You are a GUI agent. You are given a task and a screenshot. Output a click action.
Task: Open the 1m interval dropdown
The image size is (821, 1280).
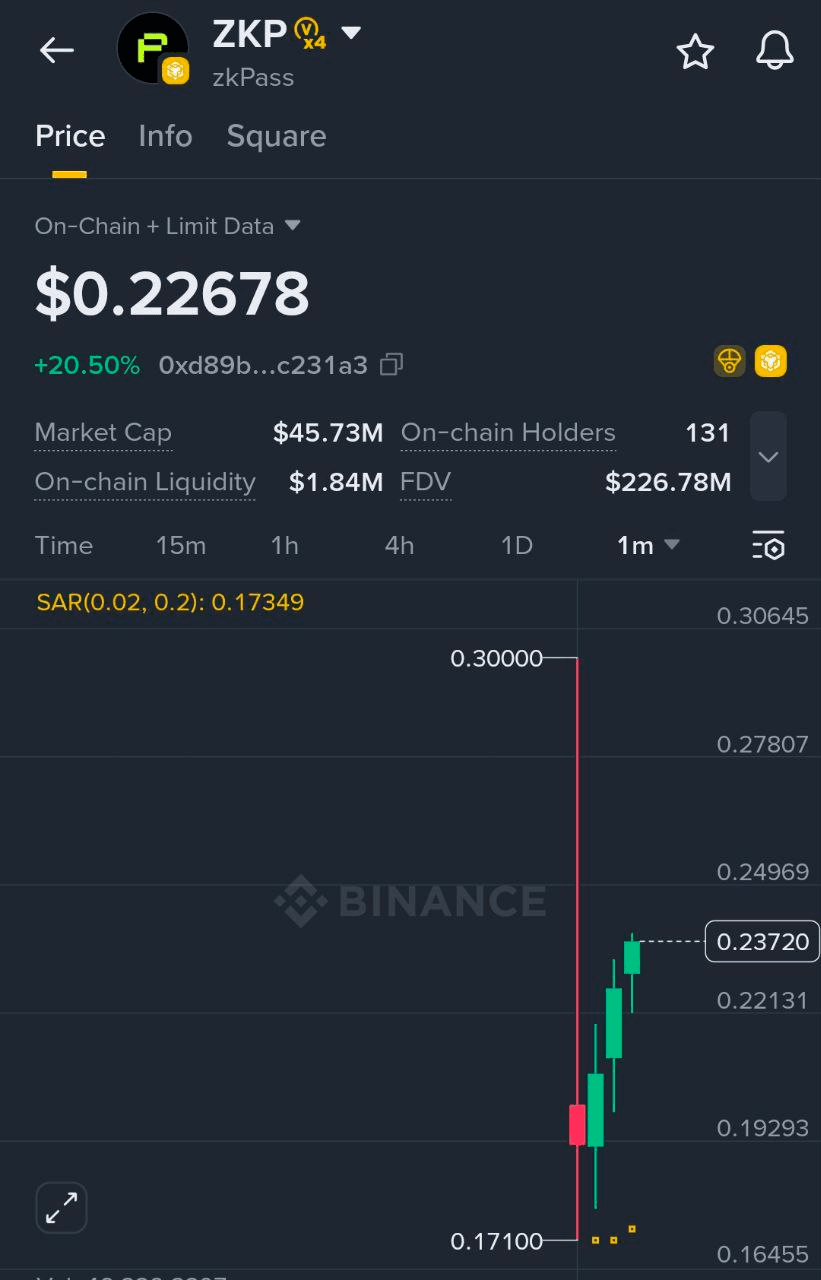648,545
